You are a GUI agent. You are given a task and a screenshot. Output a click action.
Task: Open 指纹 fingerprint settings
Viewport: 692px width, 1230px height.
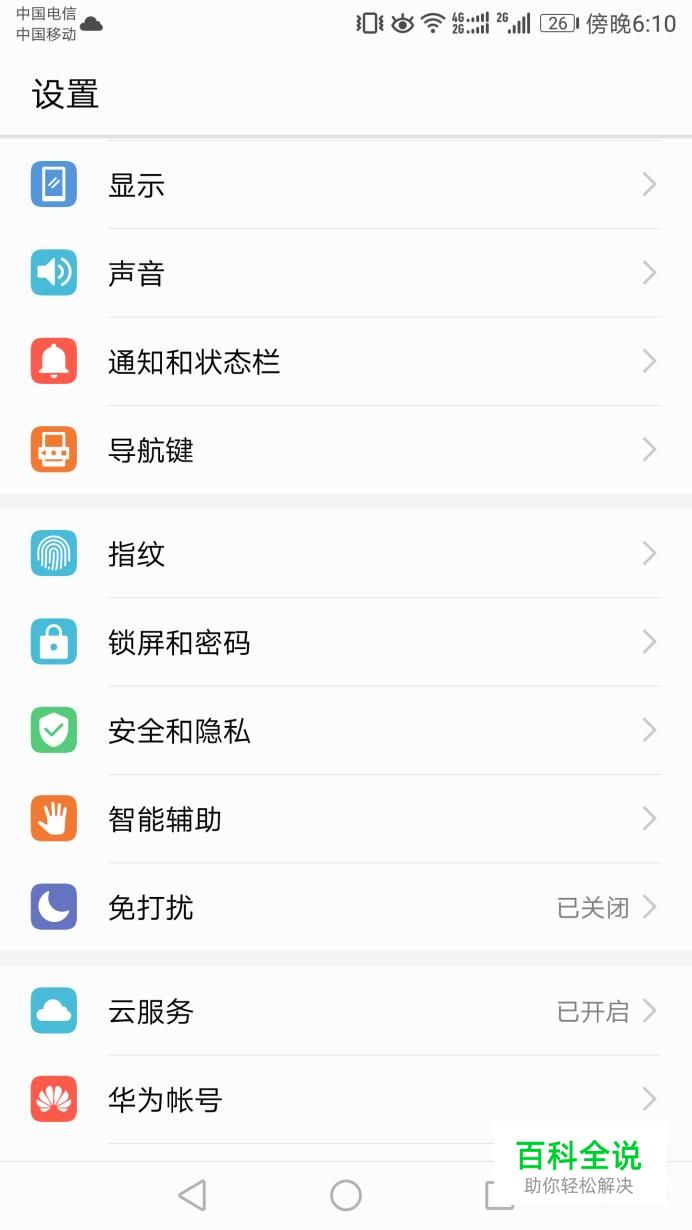(345, 553)
